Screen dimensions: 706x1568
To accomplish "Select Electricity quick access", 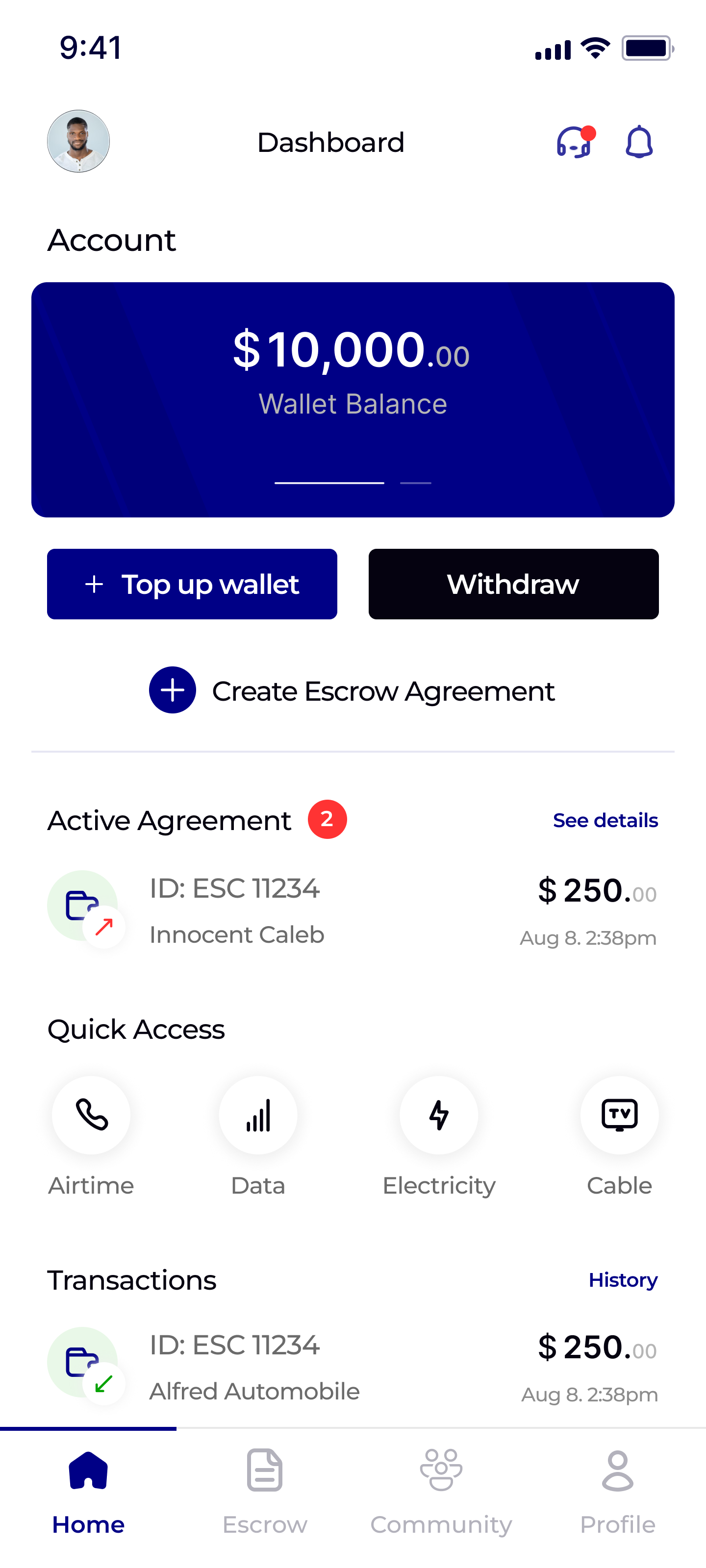I will [439, 1115].
